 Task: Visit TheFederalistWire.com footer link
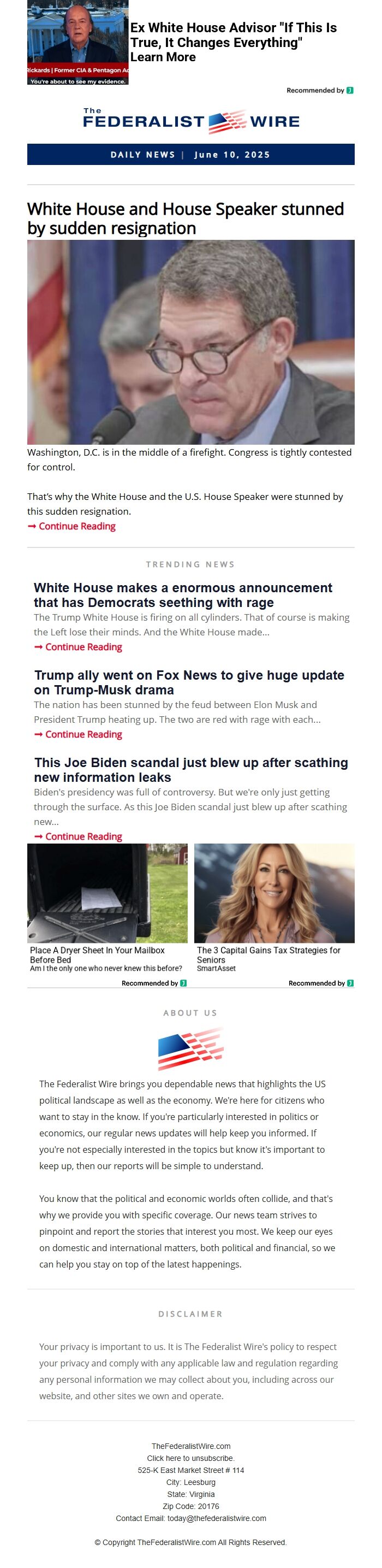(190, 1446)
